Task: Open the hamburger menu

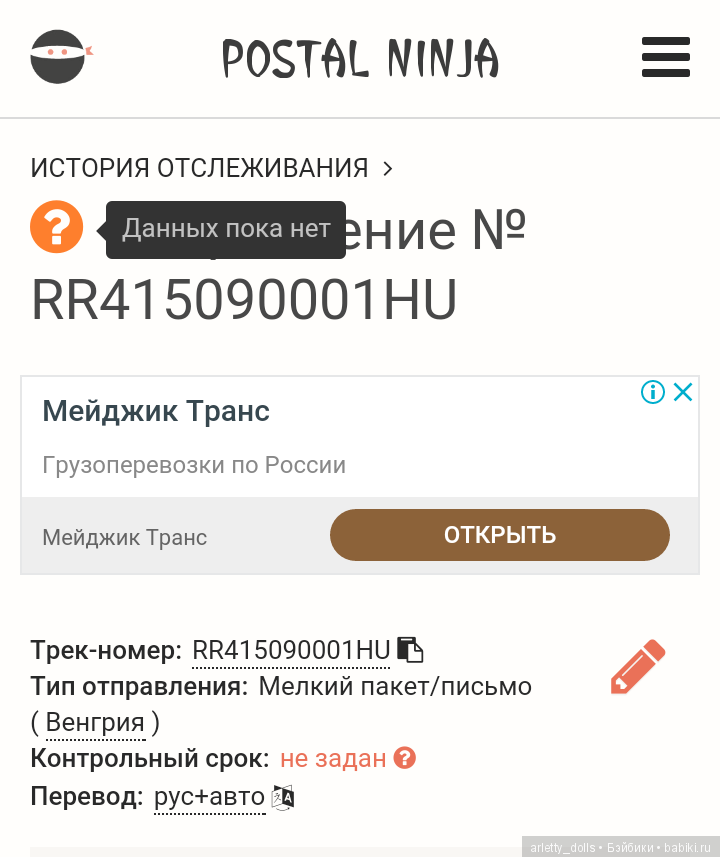Action: (665, 57)
